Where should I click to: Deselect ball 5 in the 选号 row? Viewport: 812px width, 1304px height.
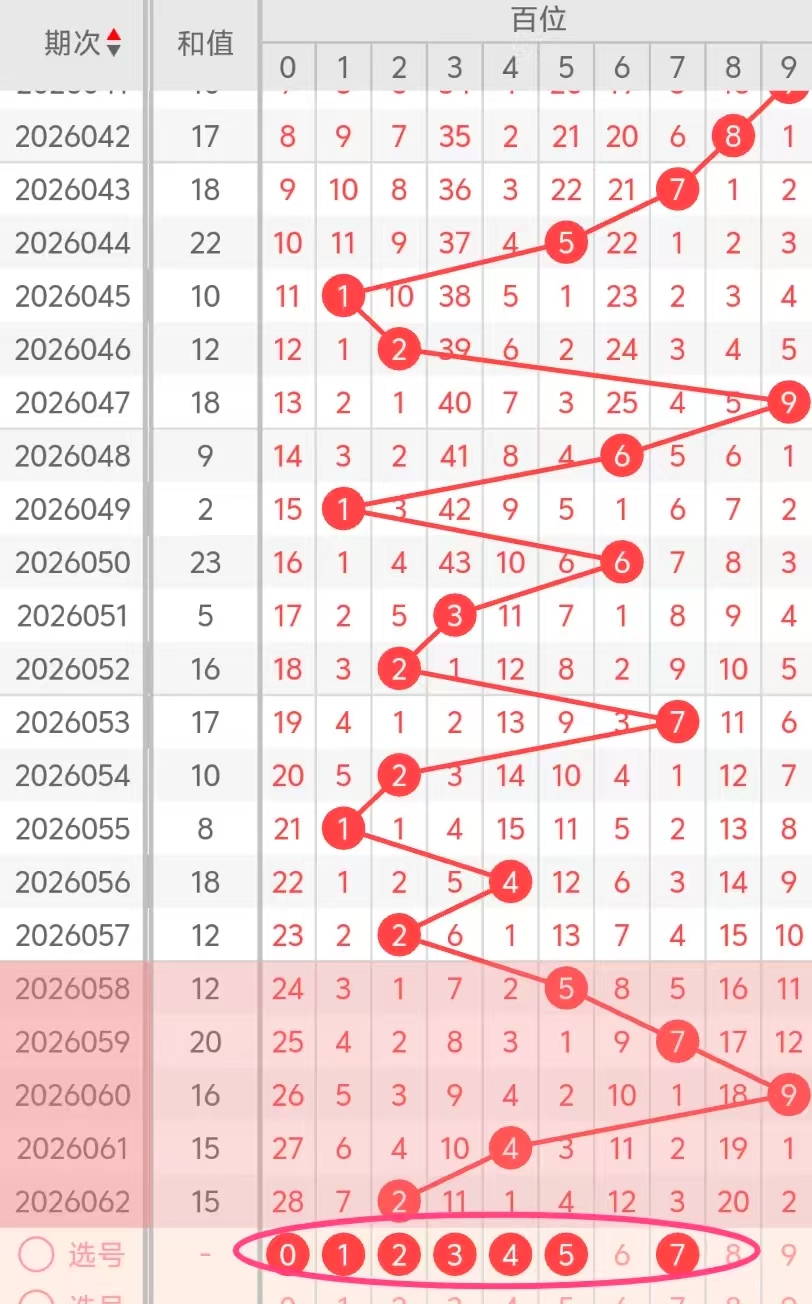(x=566, y=1254)
